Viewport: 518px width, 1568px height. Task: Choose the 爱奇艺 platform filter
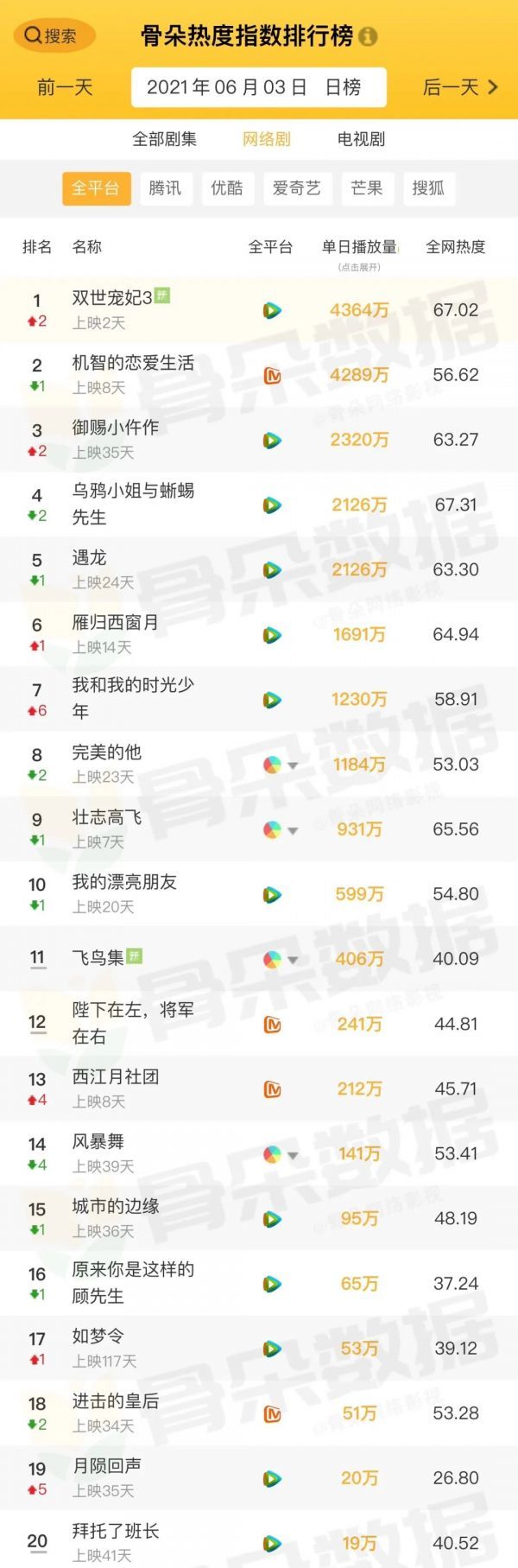point(296,188)
